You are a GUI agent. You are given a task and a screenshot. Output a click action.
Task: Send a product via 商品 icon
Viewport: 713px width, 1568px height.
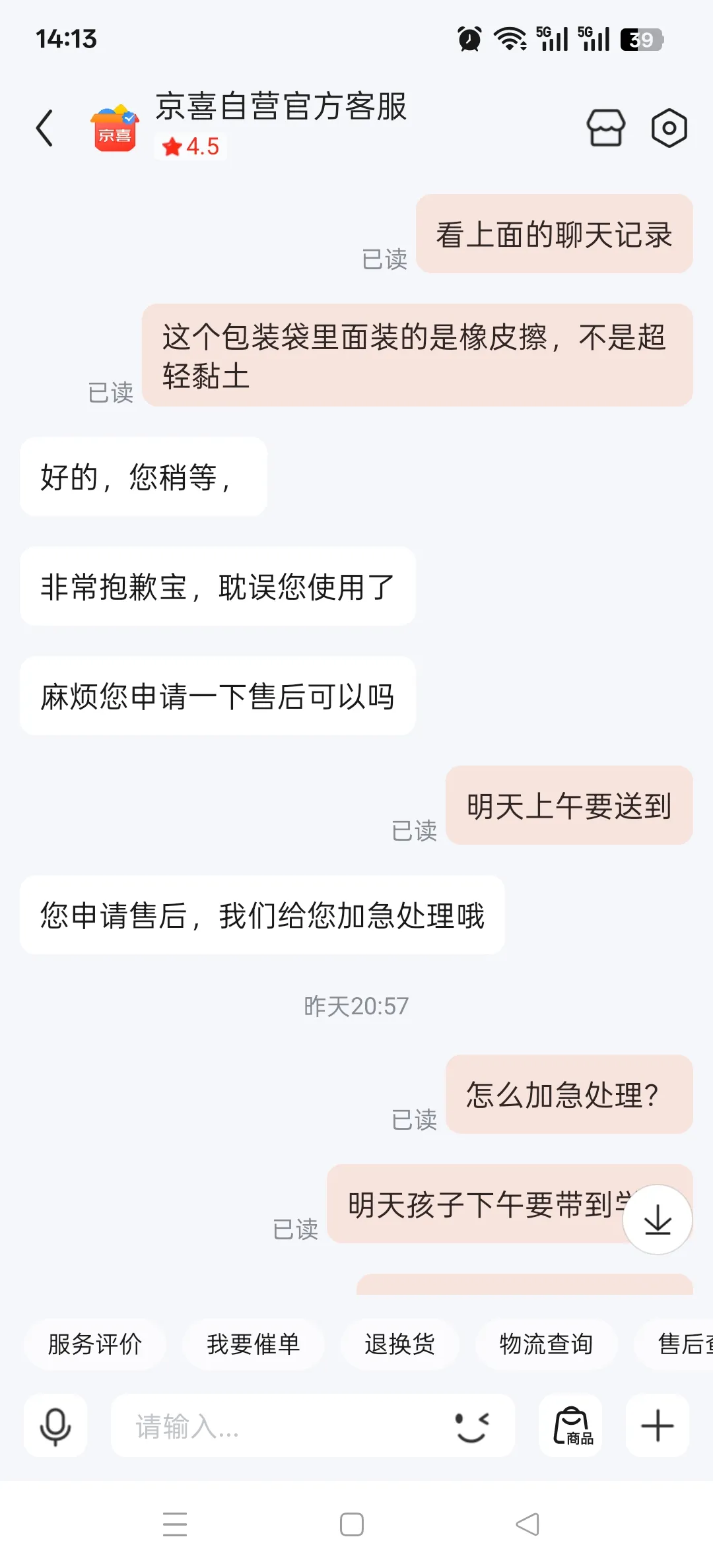[x=570, y=1426]
